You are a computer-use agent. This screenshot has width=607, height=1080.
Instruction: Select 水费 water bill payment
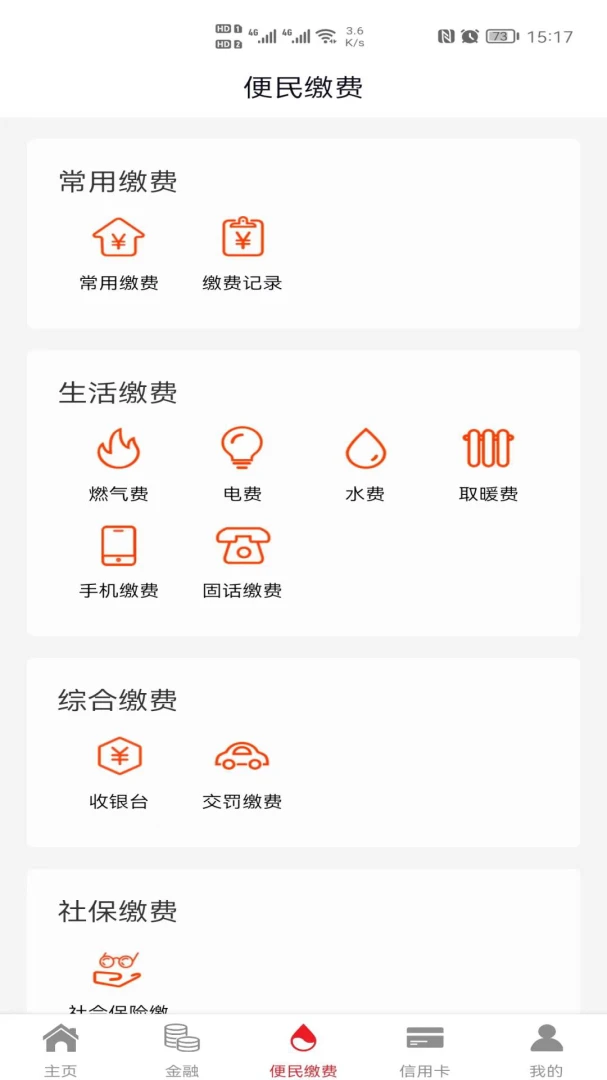(365, 464)
